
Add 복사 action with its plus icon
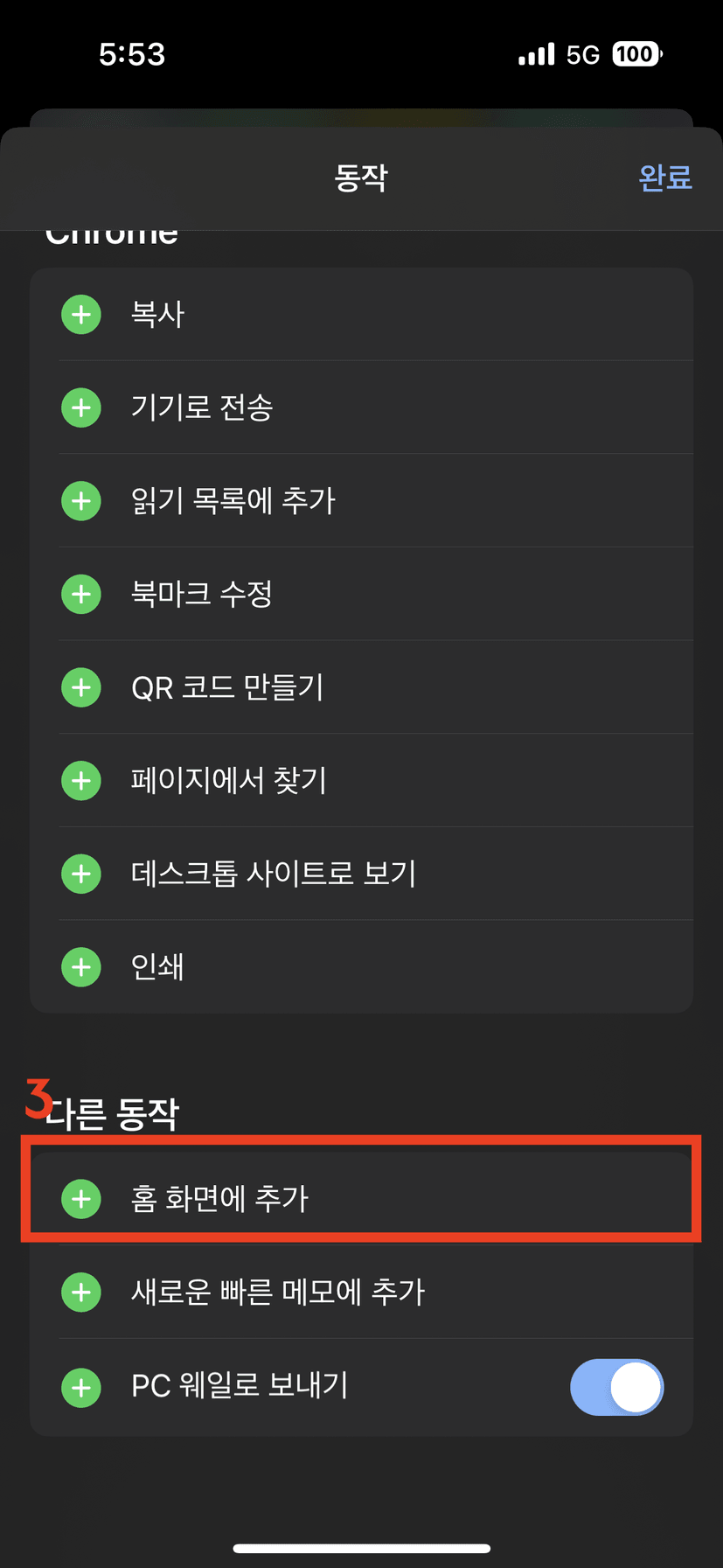coord(81,315)
